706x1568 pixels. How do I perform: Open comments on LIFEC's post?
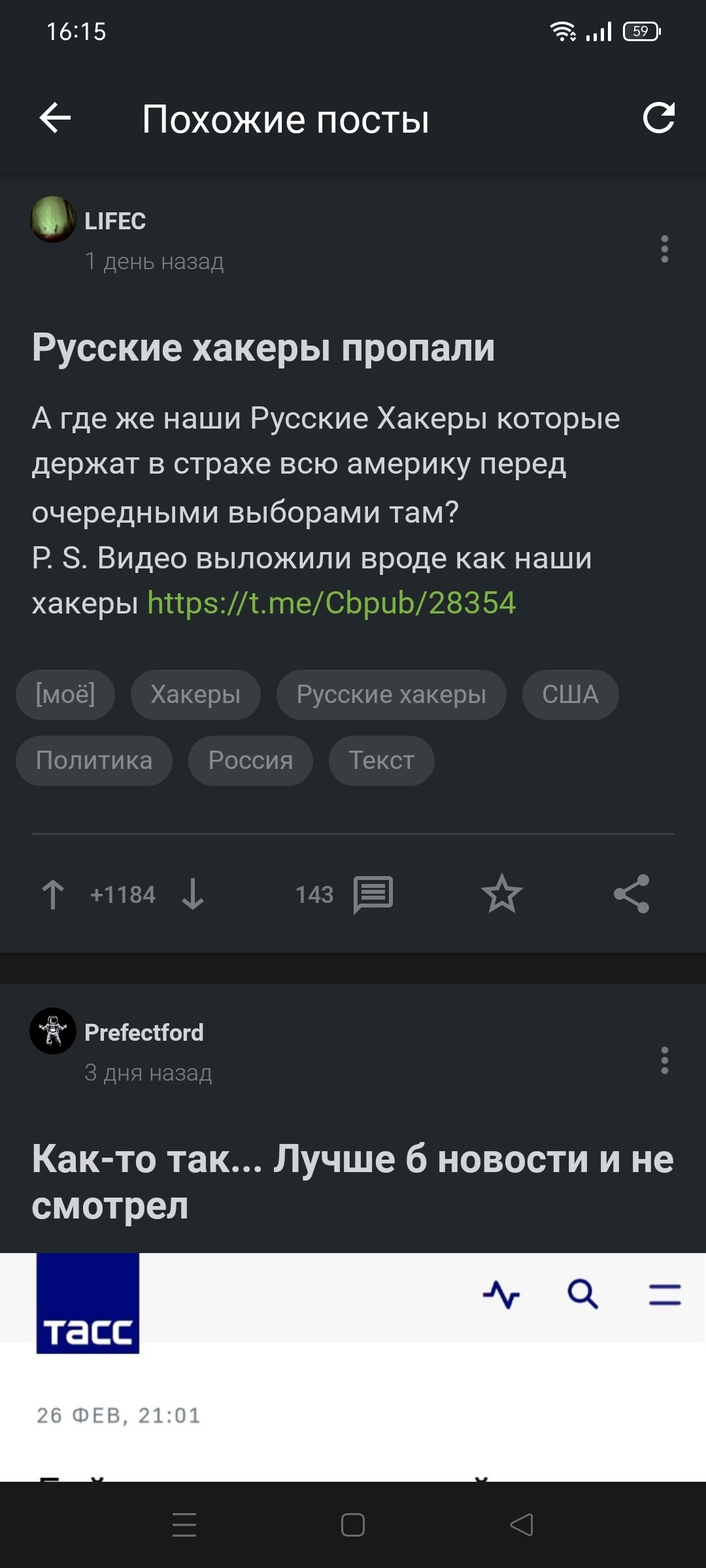point(372,894)
